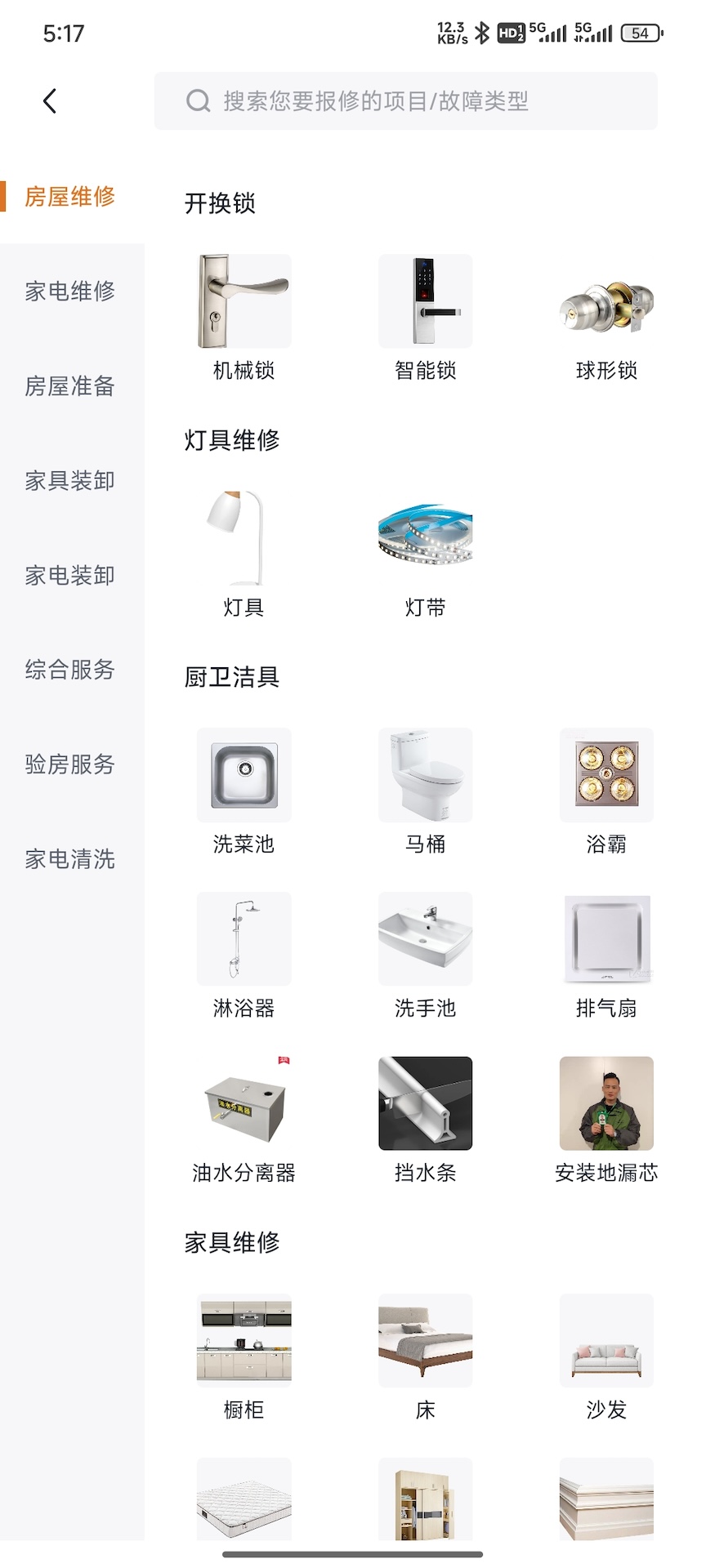
Task: Tap the 洗菜池 sink repair icon
Action: (243, 774)
